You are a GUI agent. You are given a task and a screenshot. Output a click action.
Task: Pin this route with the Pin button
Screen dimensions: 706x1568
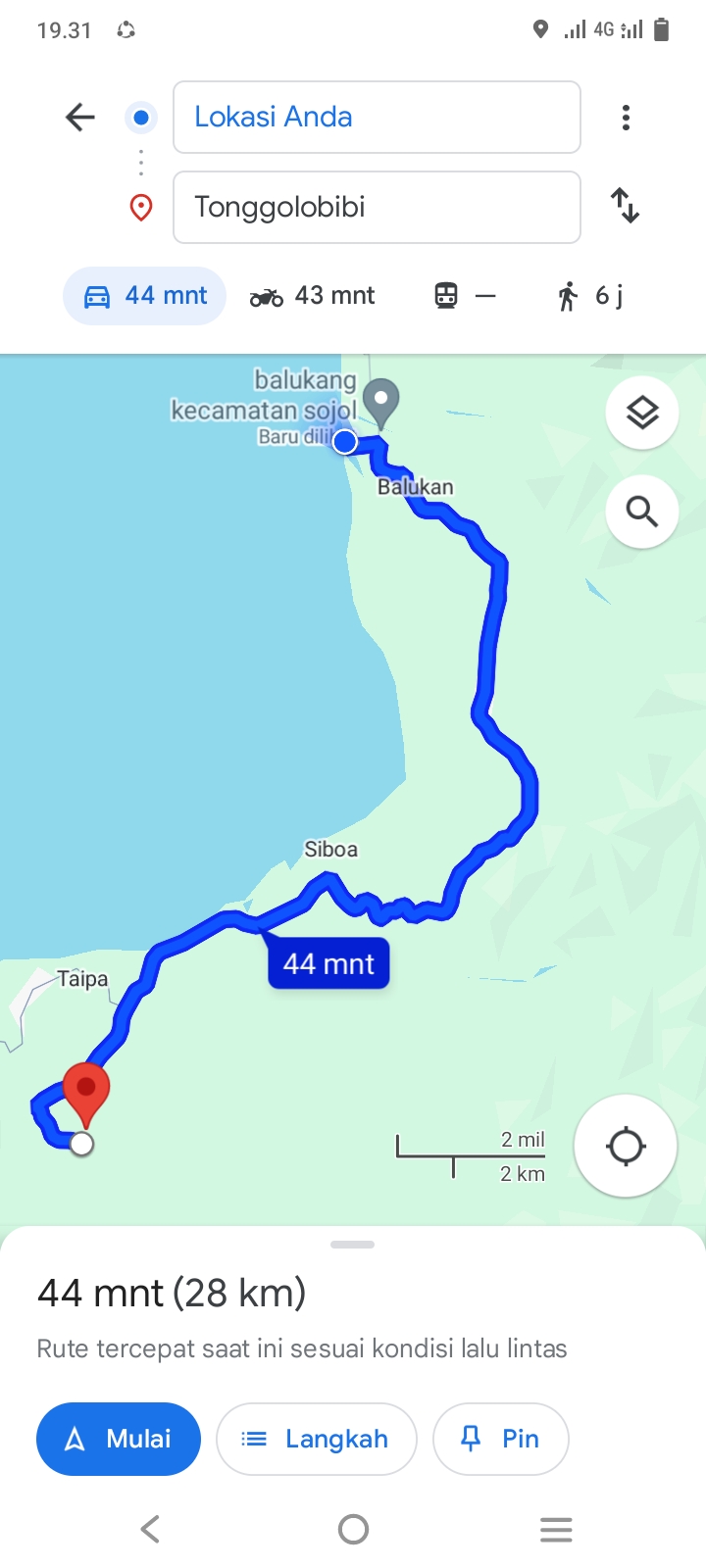pyautogui.click(x=501, y=1439)
